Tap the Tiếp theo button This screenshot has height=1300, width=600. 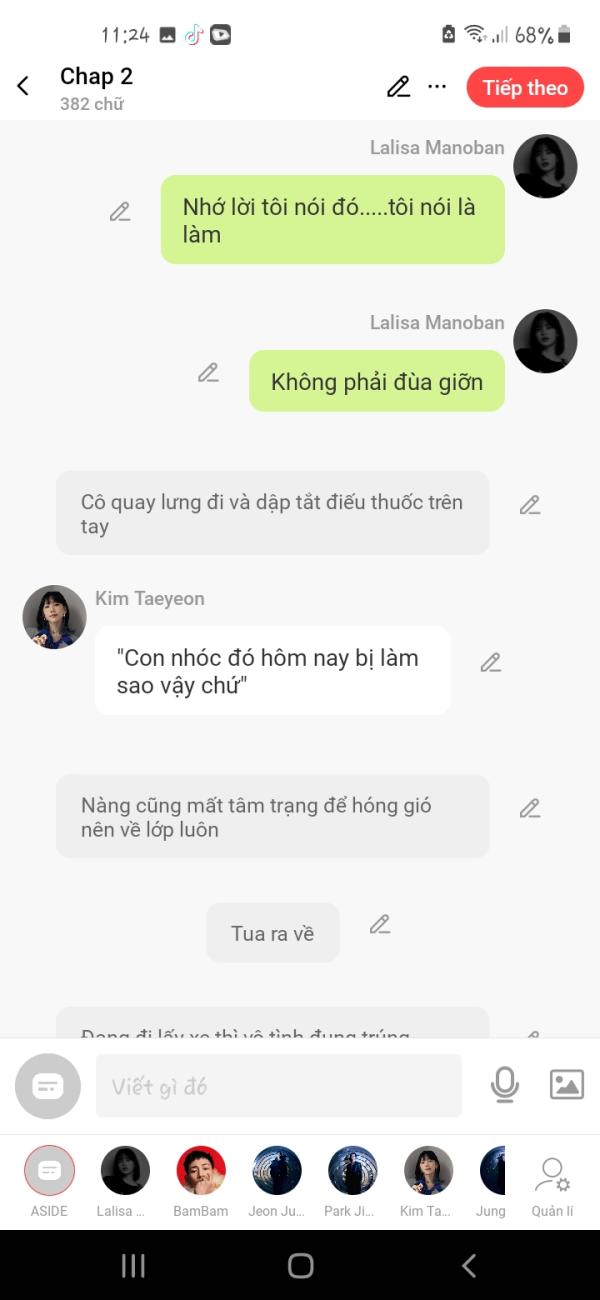pyautogui.click(x=525, y=88)
